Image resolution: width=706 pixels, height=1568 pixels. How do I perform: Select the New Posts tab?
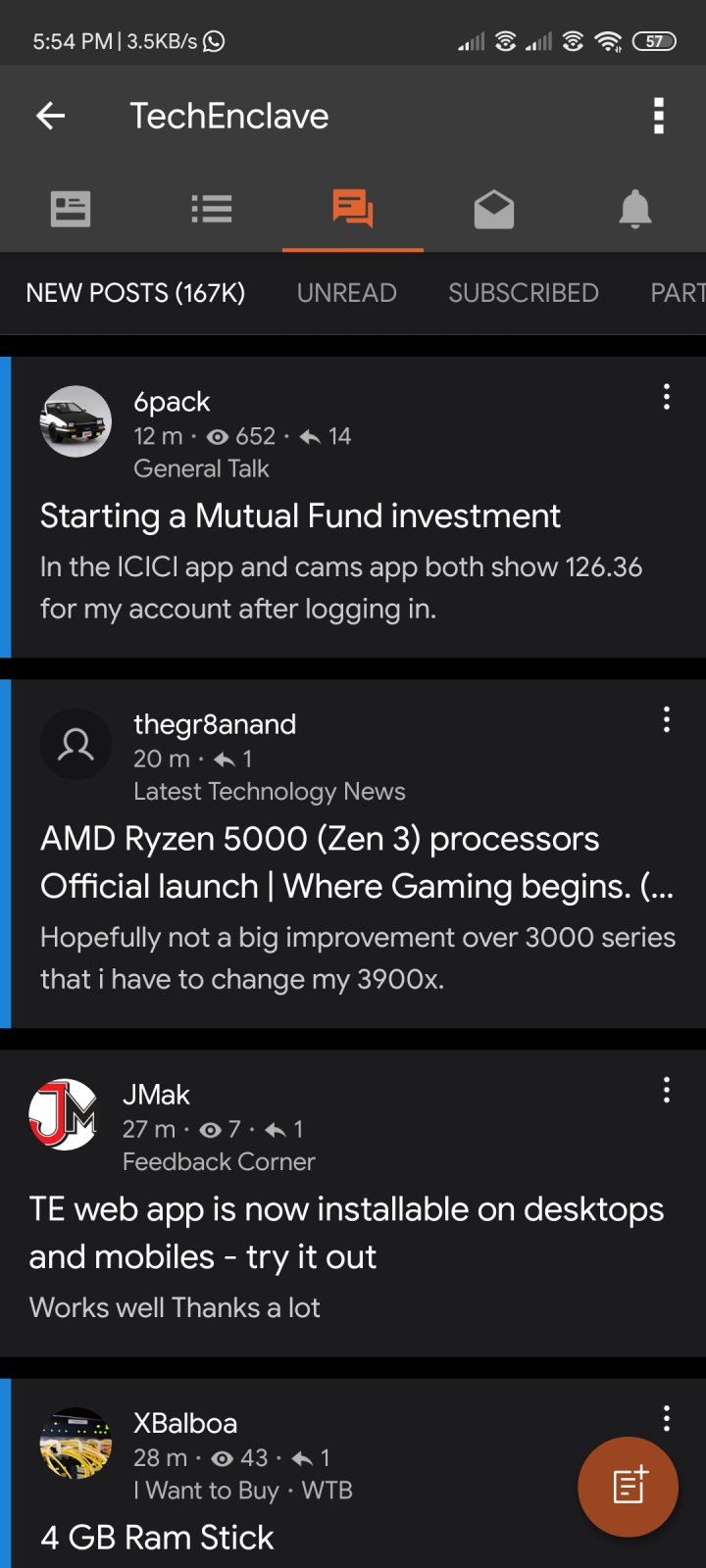[135, 293]
